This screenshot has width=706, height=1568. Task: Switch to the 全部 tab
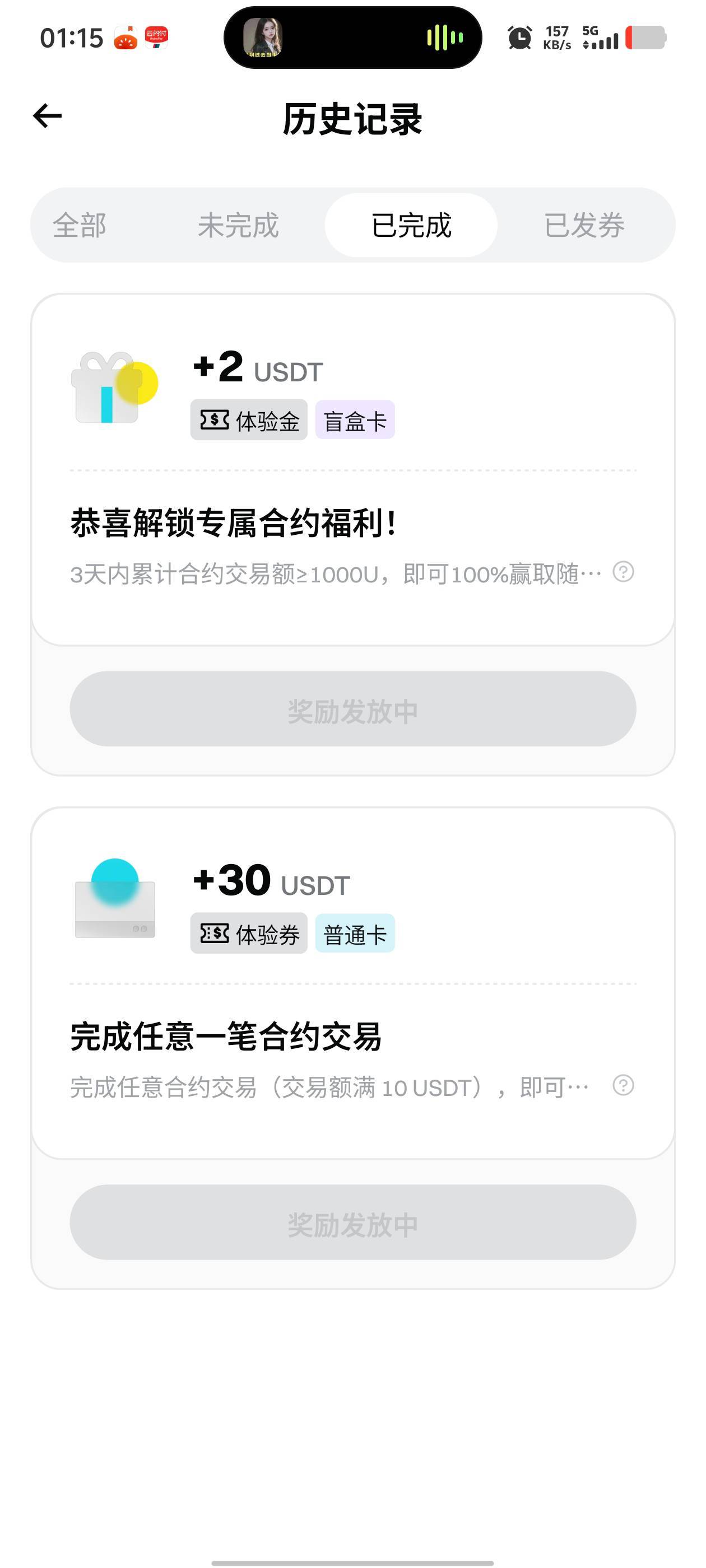80,225
